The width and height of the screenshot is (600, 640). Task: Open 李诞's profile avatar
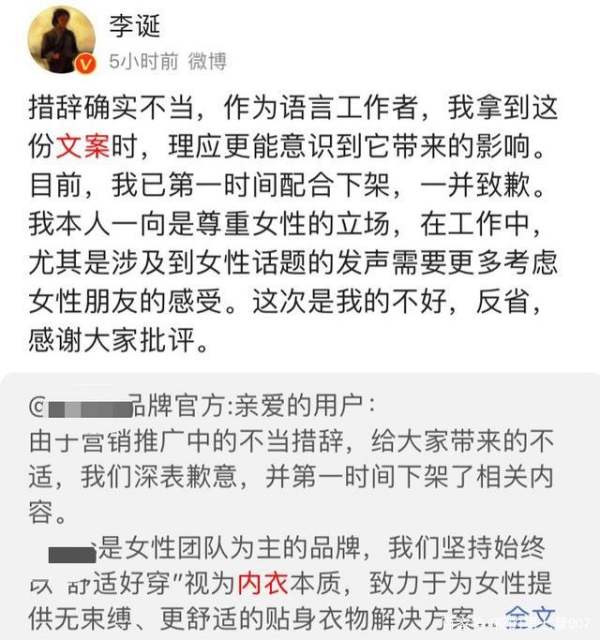tap(61, 40)
